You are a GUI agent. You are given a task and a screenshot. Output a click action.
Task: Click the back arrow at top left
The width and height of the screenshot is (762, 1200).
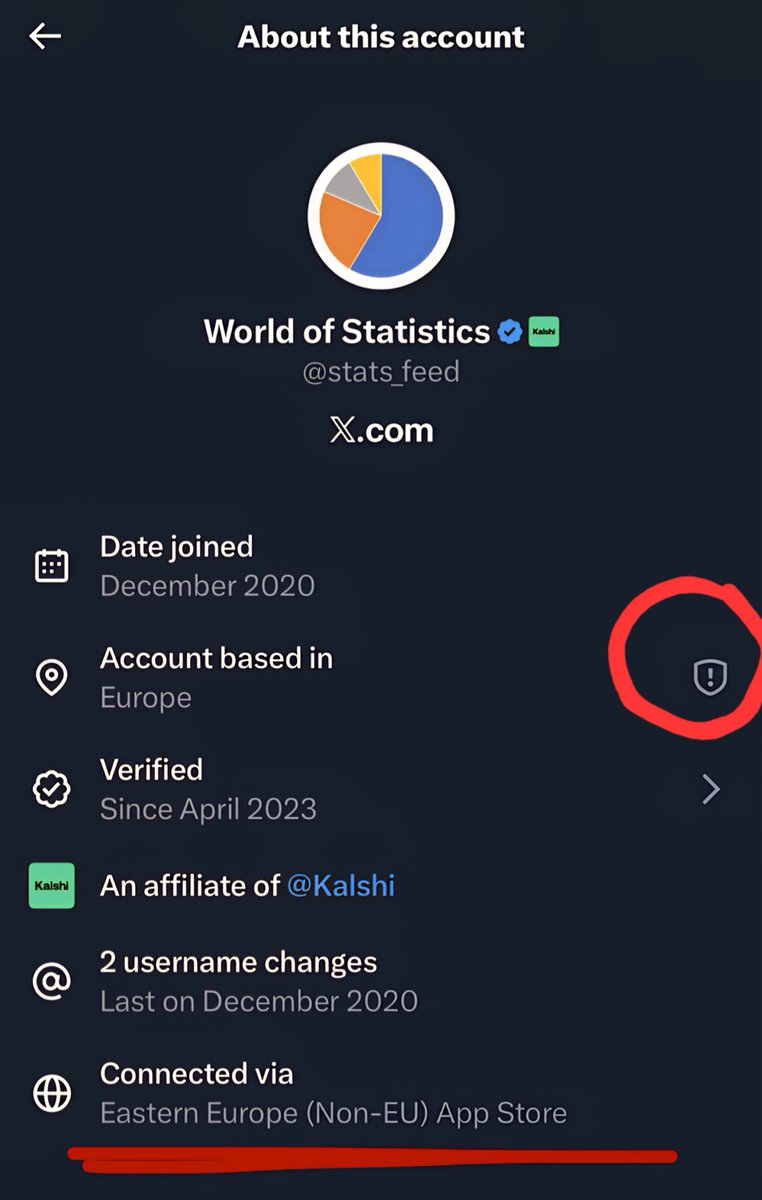pyautogui.click(x=44, y=36)
